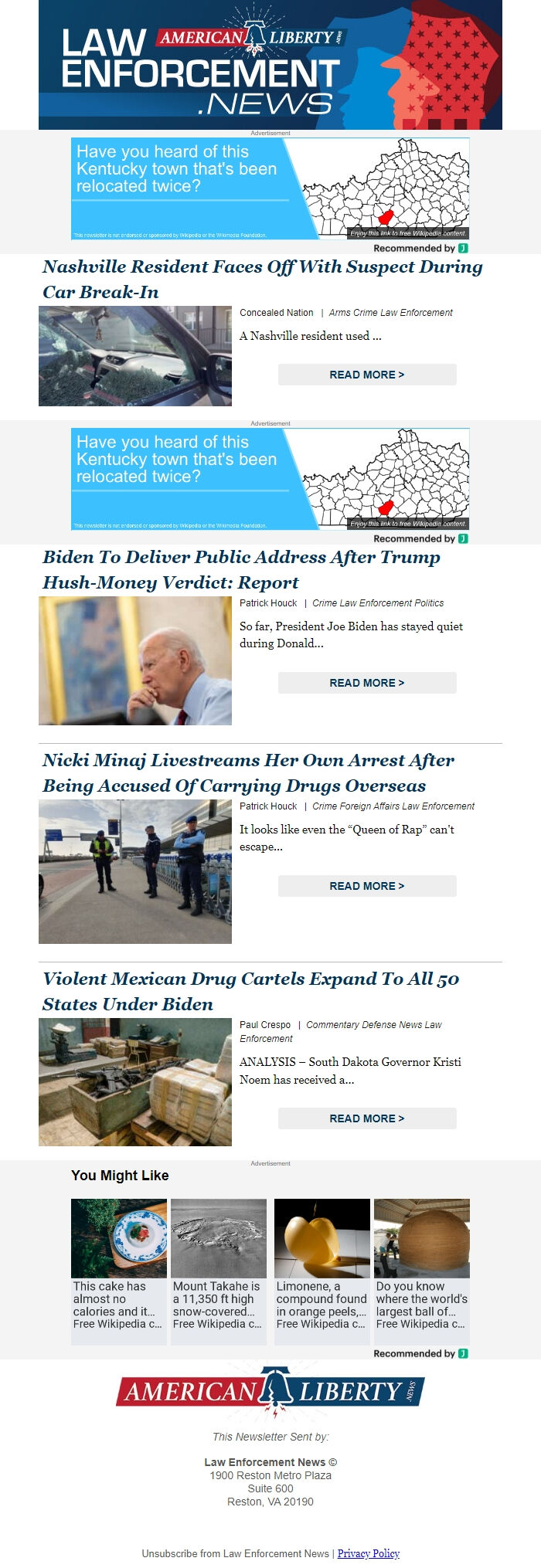Open the Nicki Minaj arrest headline
541x1568 pixels.
point(247,772)
